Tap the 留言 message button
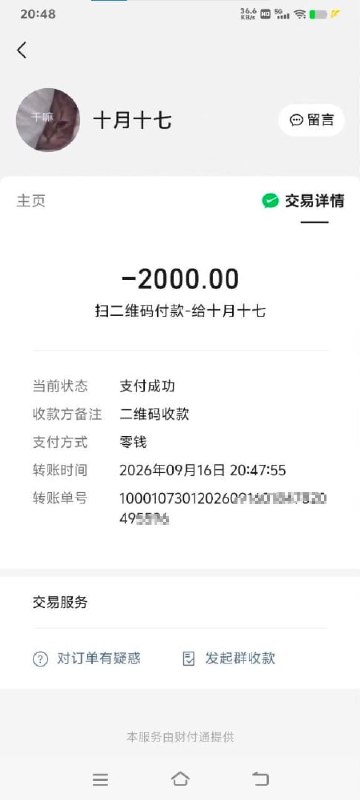The width and height of the screenshot is (360, 800). coord(312,120)
